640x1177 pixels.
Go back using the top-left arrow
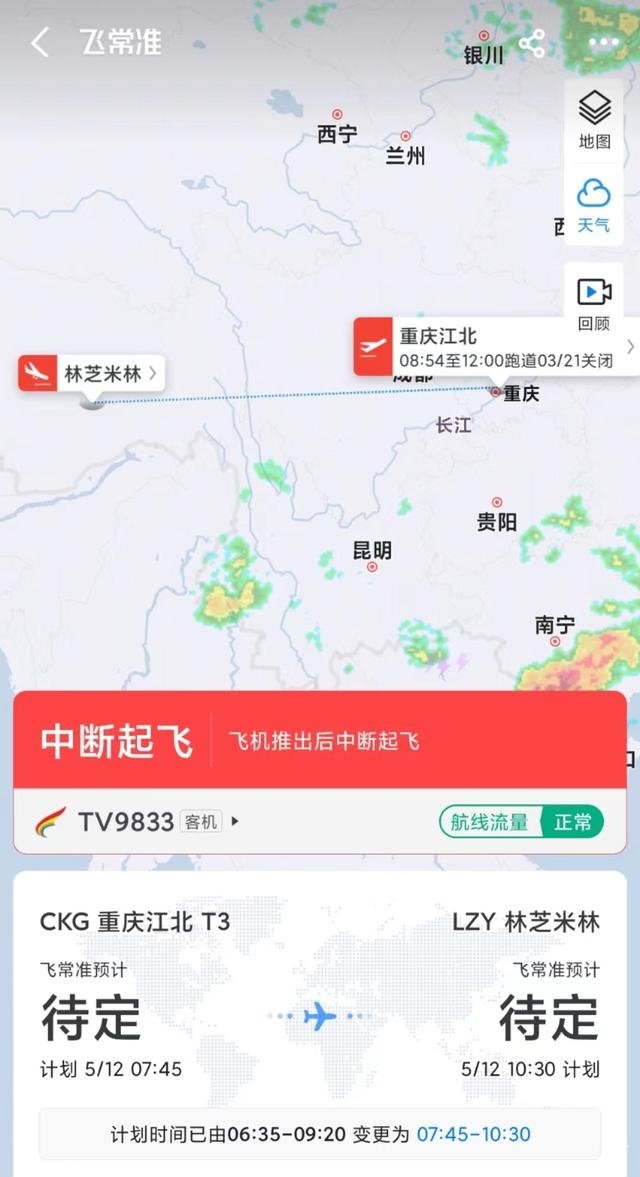tap(40, 43)
